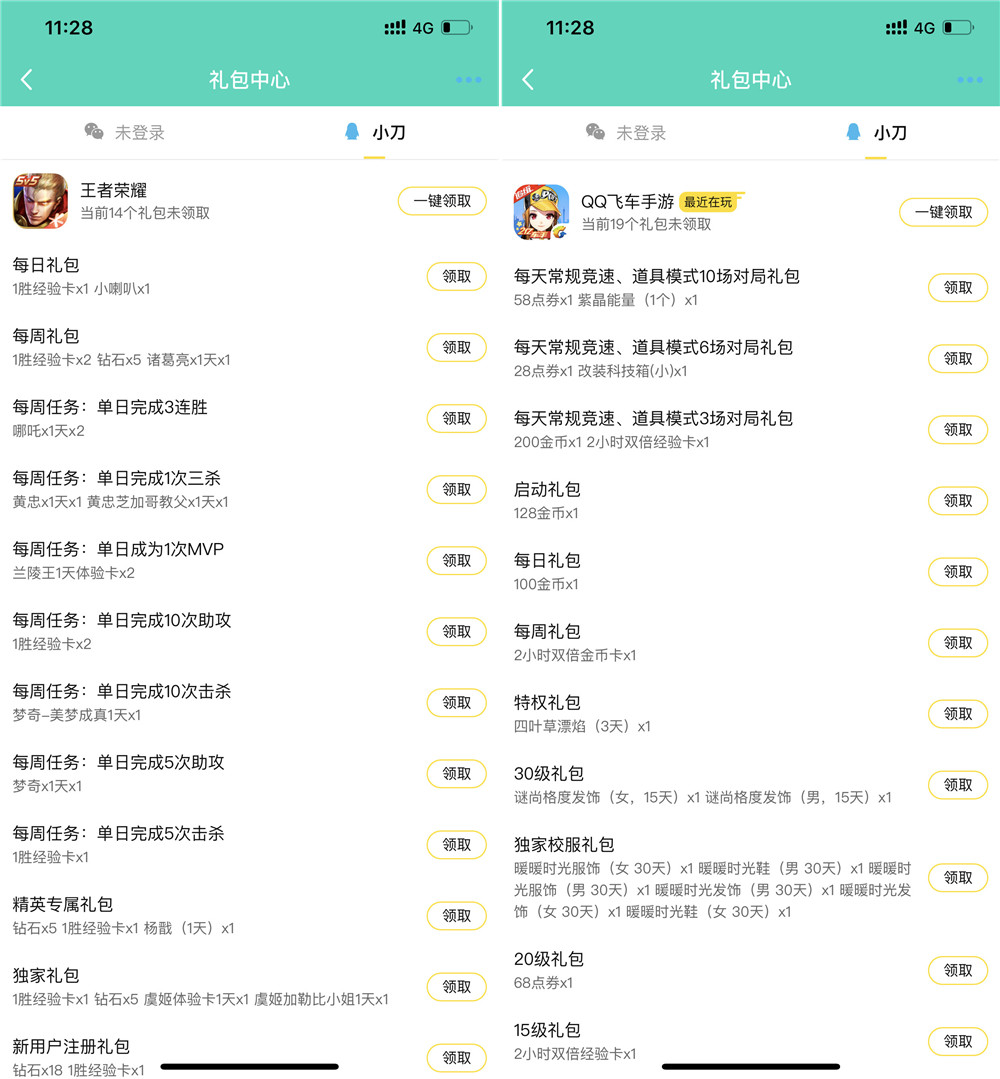Image resolution: width=1000 pixels, height=1079 pixels.
Task: Claim the 单日完成1次三杀 reward
Action: [456, 489]
